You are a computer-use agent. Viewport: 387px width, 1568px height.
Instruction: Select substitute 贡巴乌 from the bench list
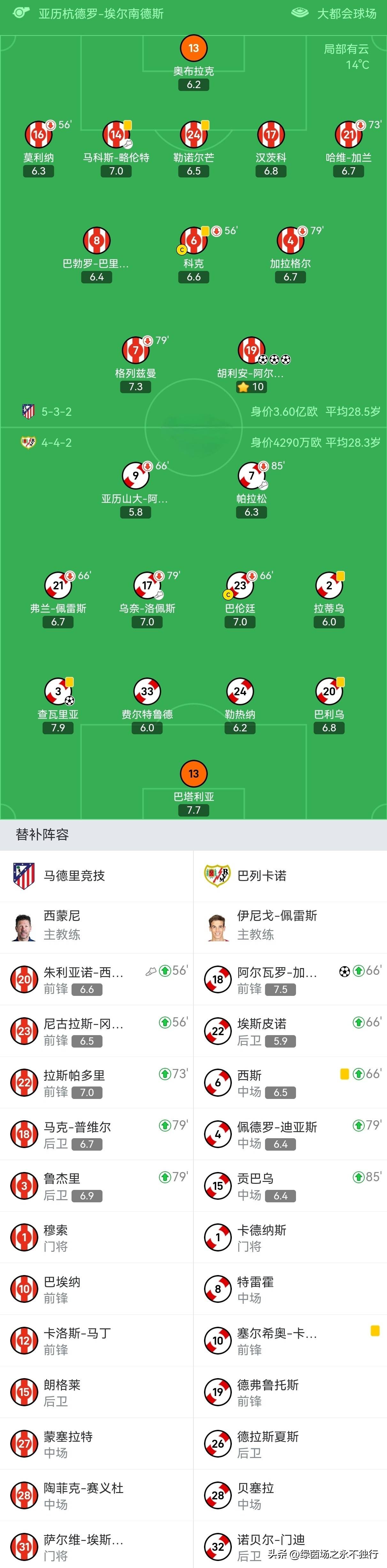click(x=290, y=1186)
